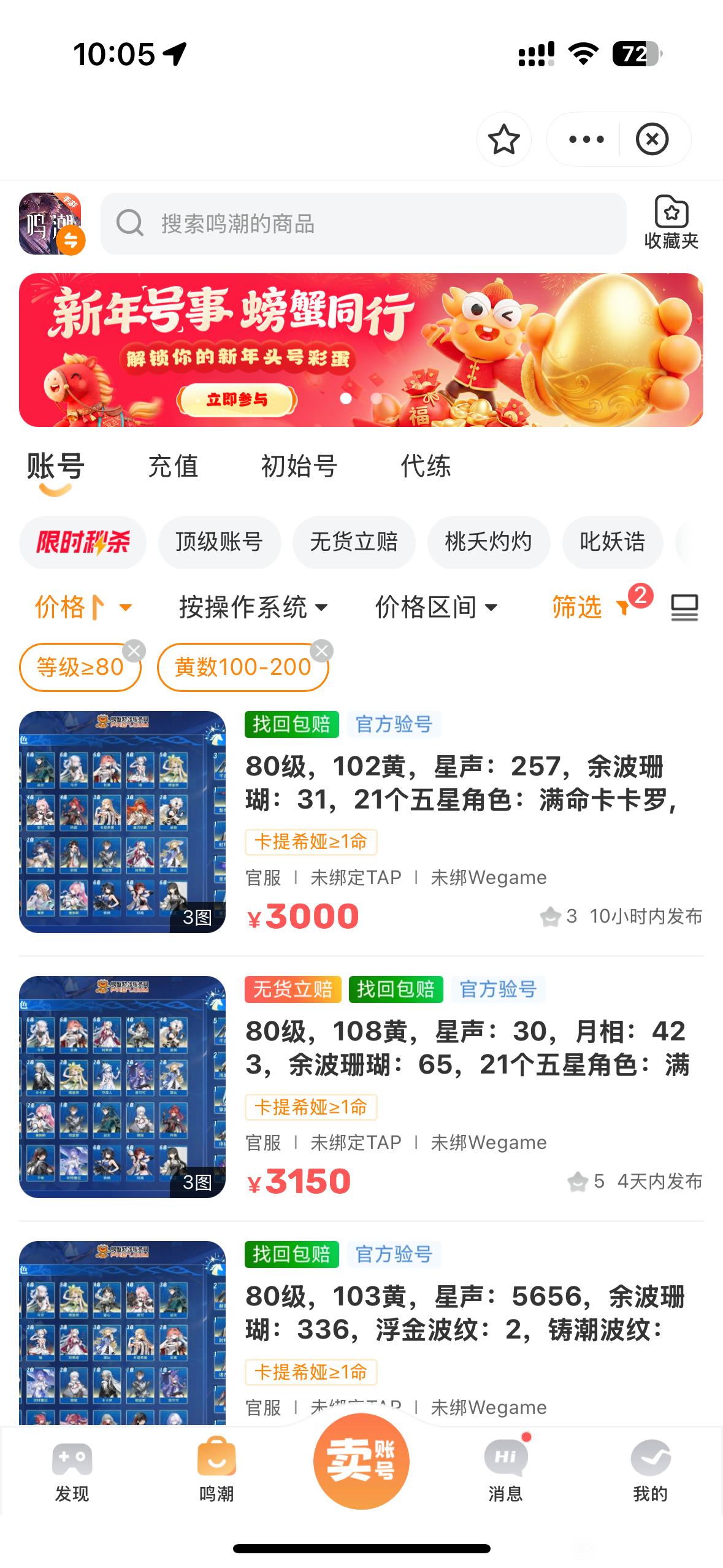Tap the 搜索鸣潮的商品 search box
The image size is (723, 1568).
point(363,224)
